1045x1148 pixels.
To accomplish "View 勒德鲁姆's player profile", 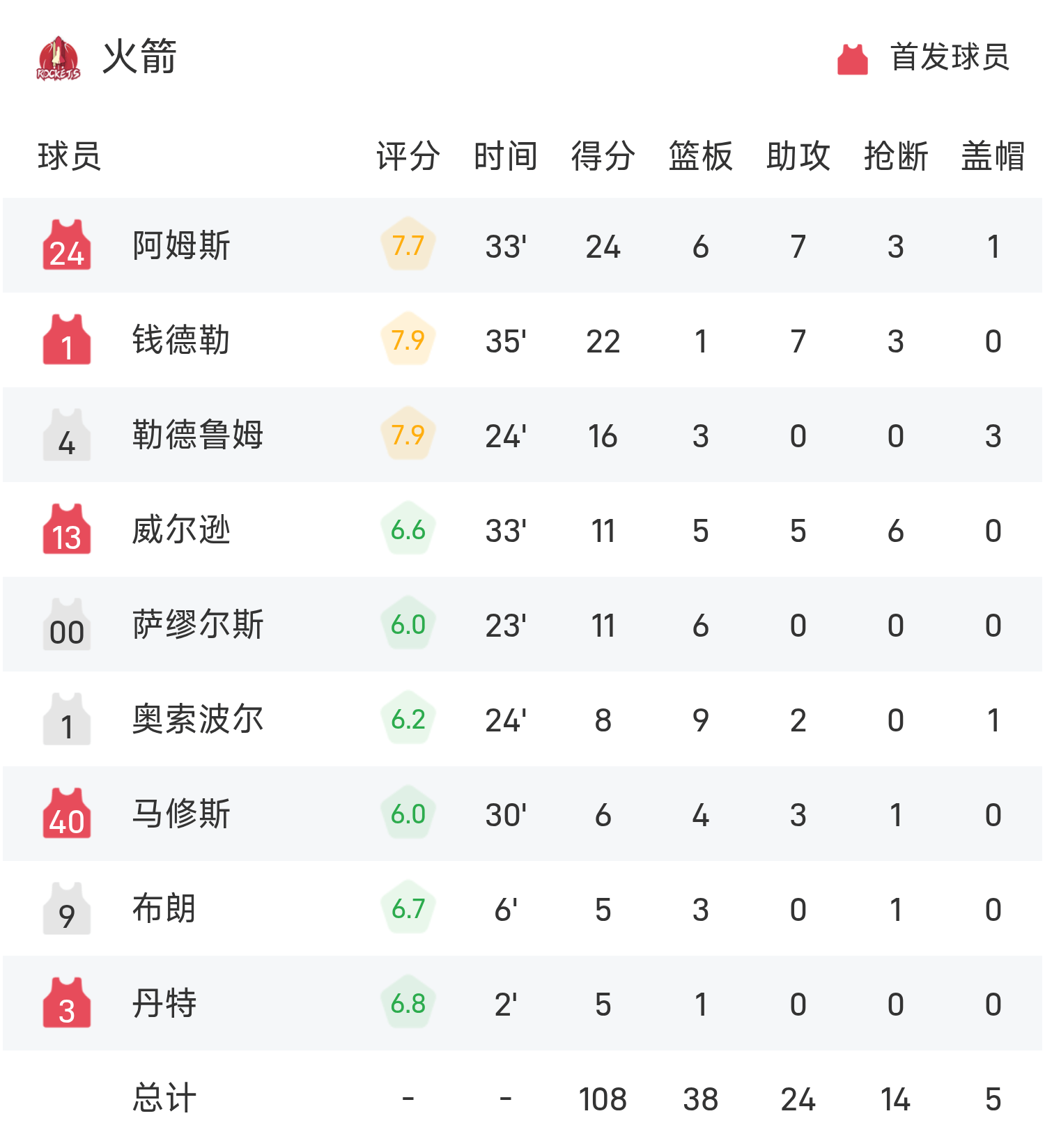I will [197, 435].
